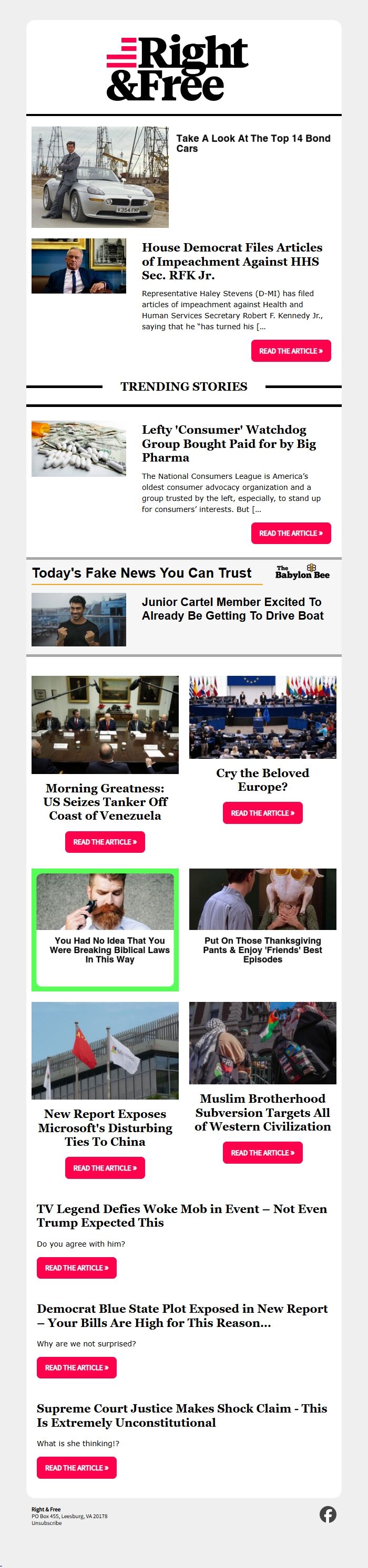Read article on US seizing Venezuela tanker
Viewport: 368px width, 1568px height.
[x=105, y=842]
